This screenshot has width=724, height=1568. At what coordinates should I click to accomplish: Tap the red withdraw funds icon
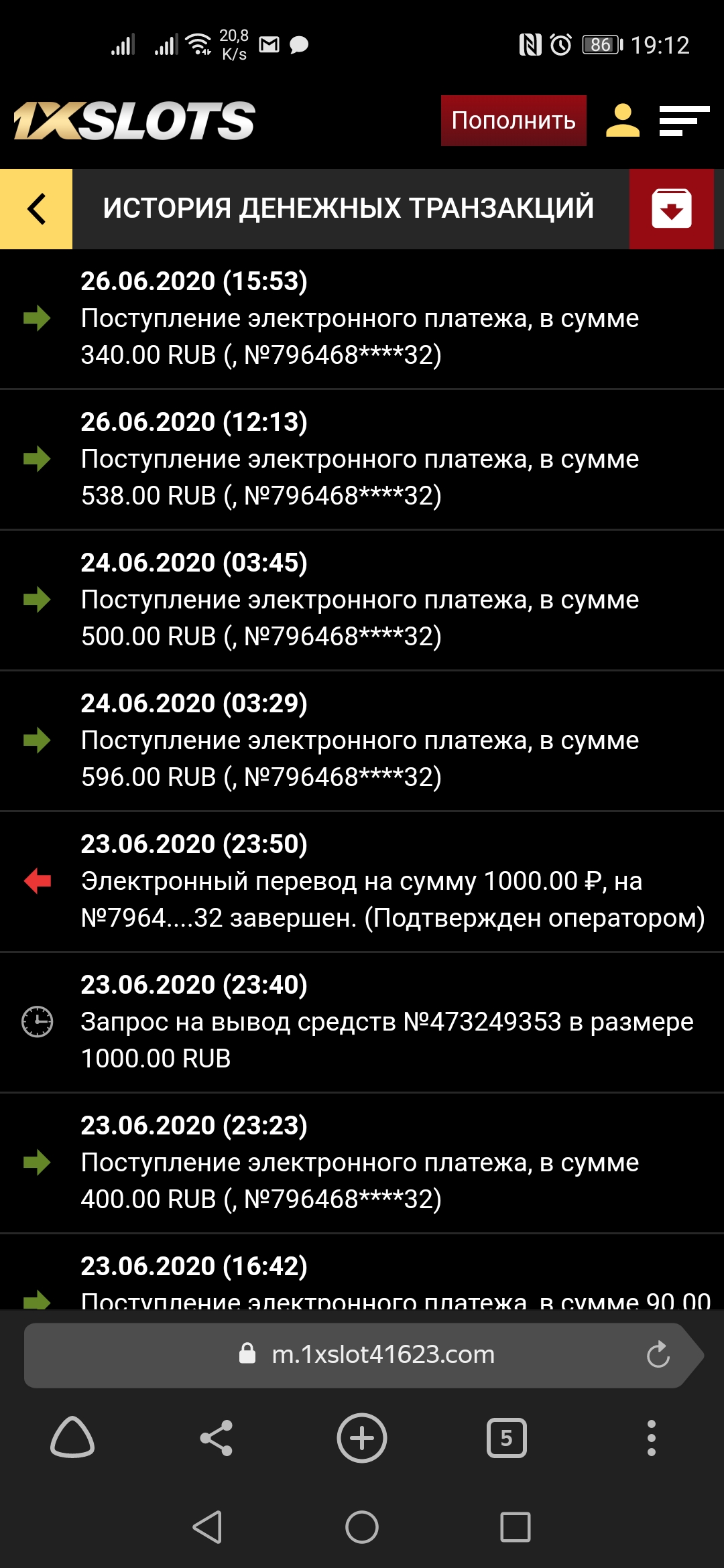pyautogui.click(x=671, y=209)
